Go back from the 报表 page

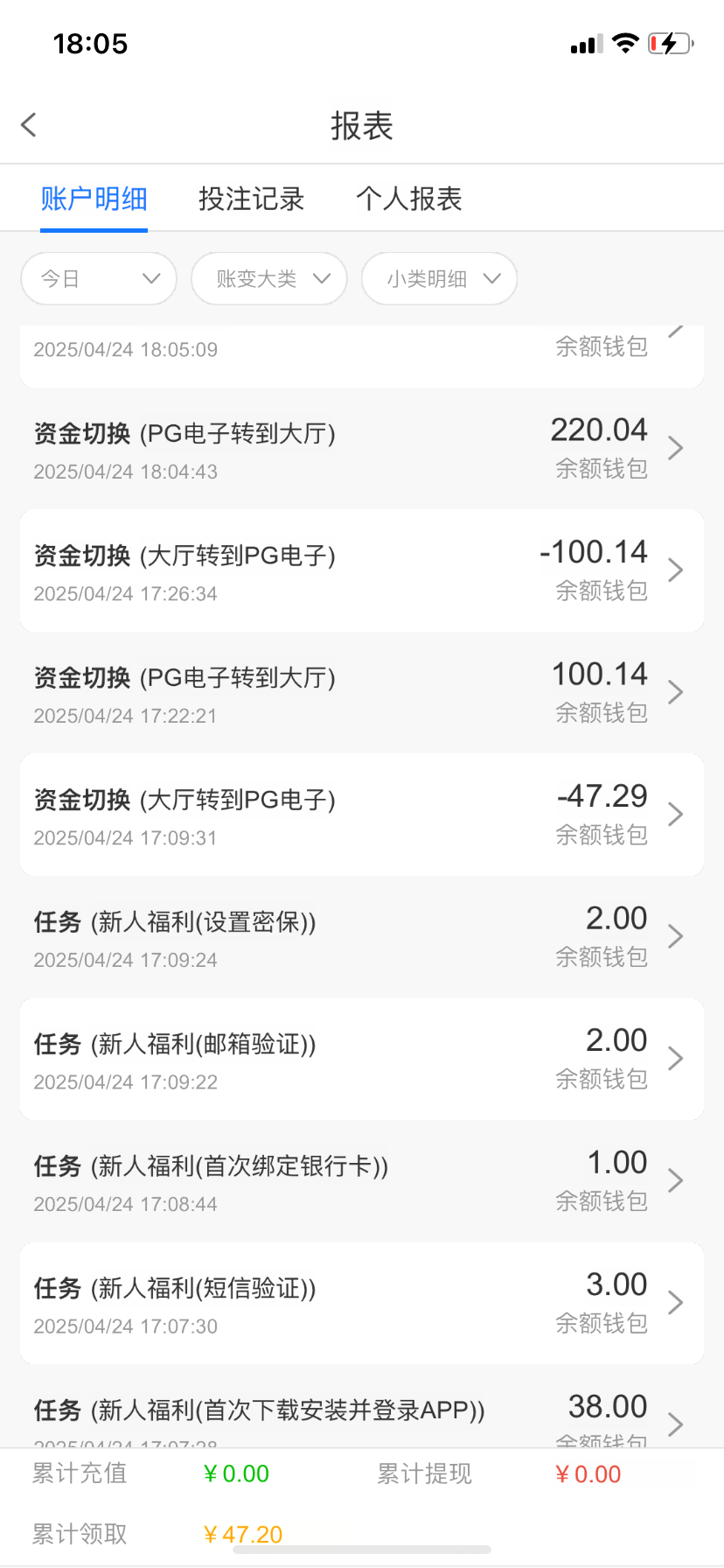pyautogui.click(x=29, y=125)
